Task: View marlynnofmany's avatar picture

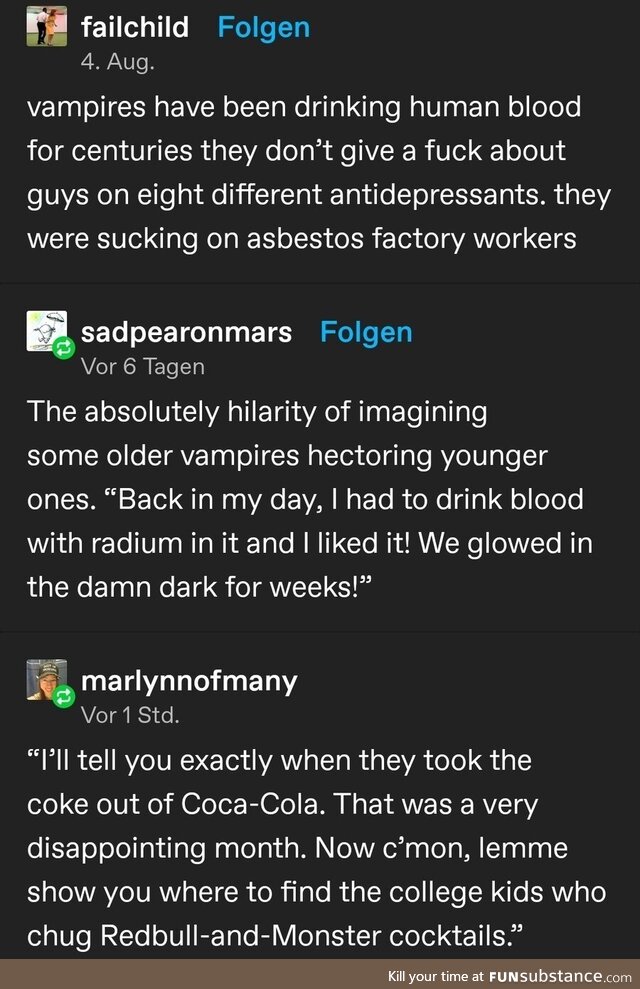Action: point(46,680)
